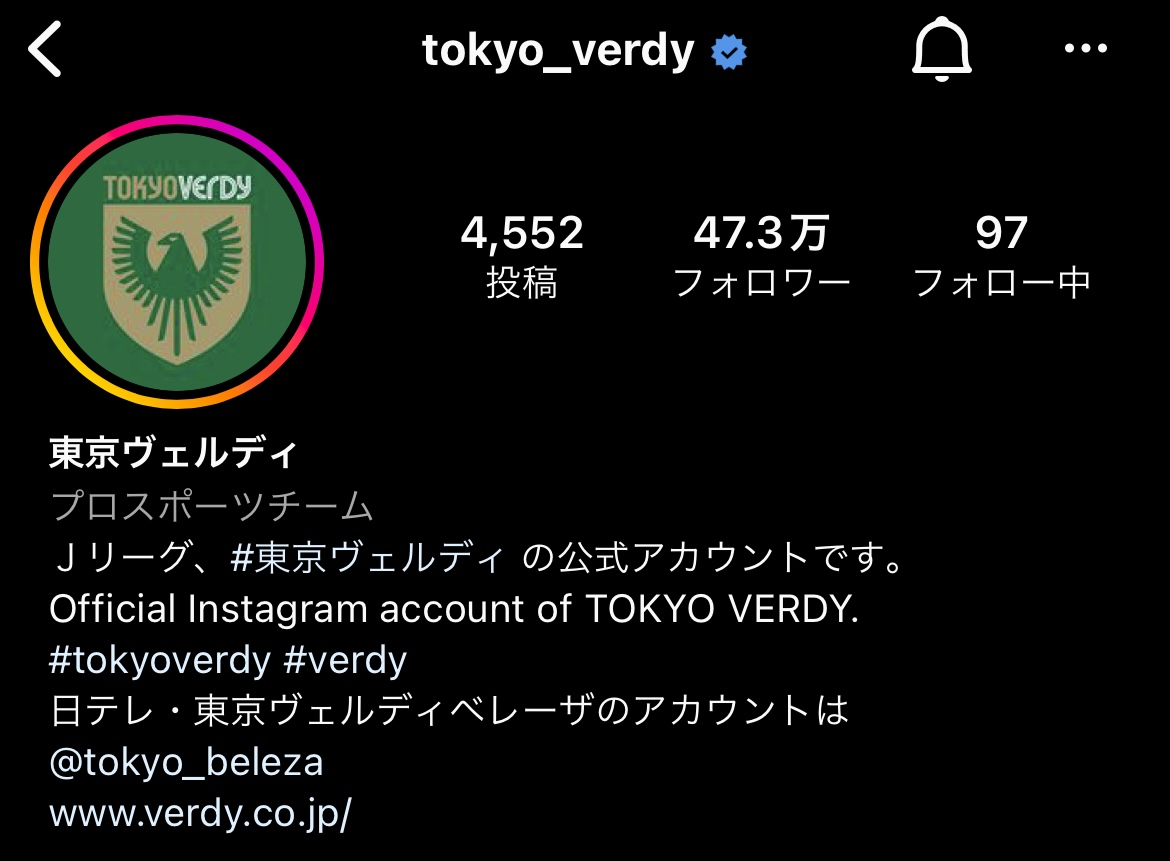This screenshot has height=861, width=1170.
Task: Open the www.verdy.co.jp website link
Action: [200, 813]
